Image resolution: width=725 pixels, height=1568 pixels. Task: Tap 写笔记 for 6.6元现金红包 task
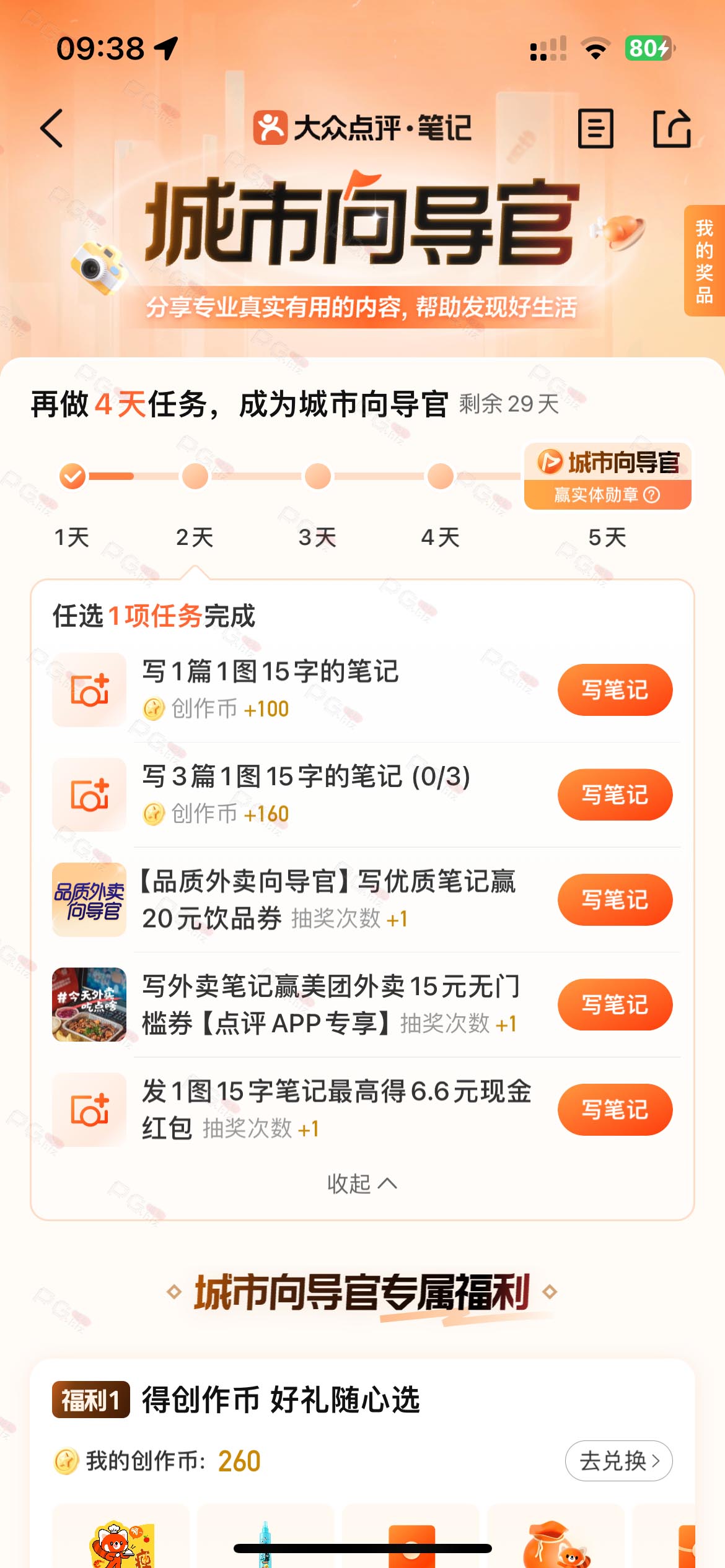coord(614,1110)
